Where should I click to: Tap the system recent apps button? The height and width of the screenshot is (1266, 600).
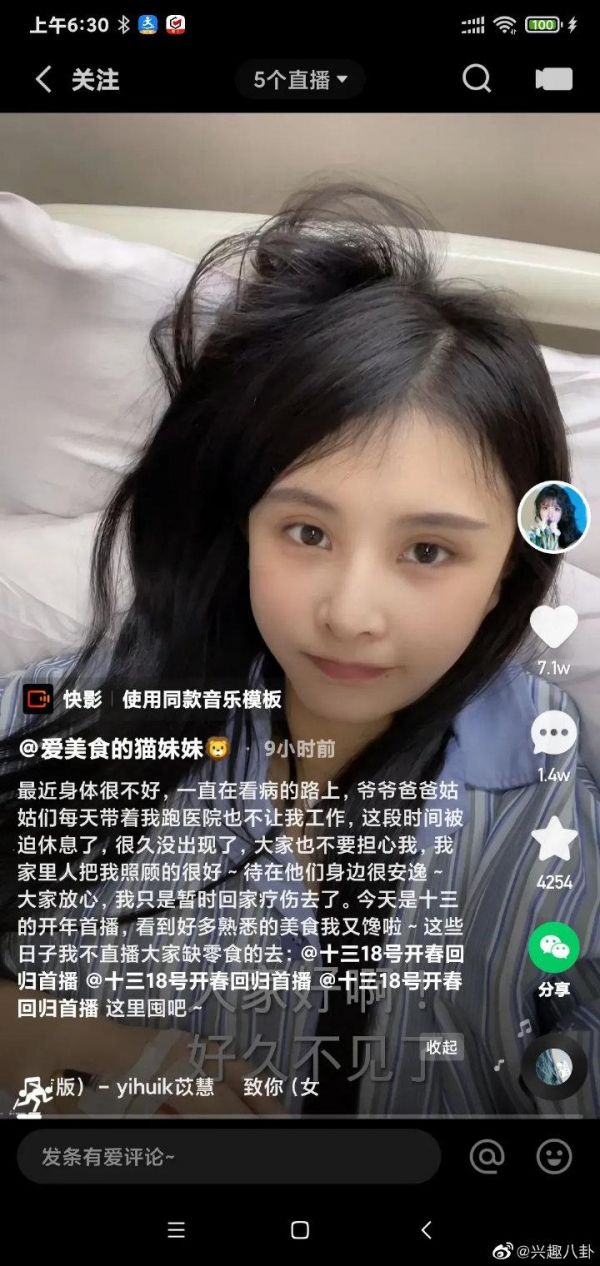pyautogui.click(x=176, y=1230)
